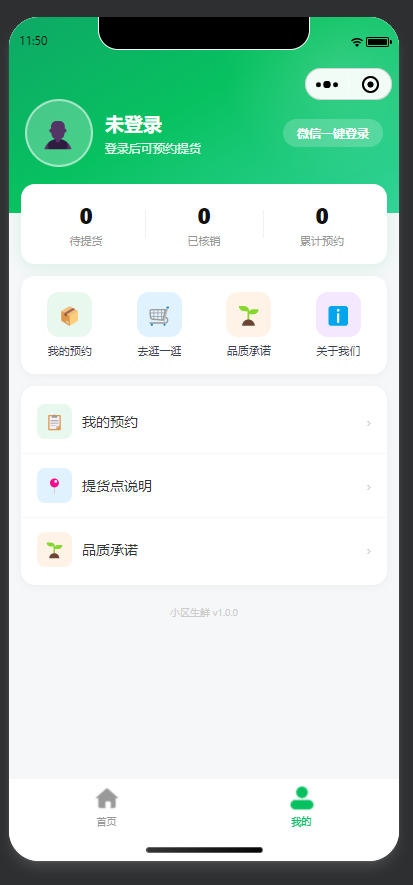Image resolution: width=413 pixels, height=885 pixels.
Task: Open 我的预约 box shortcut in the grid
Action: (69, 325)
